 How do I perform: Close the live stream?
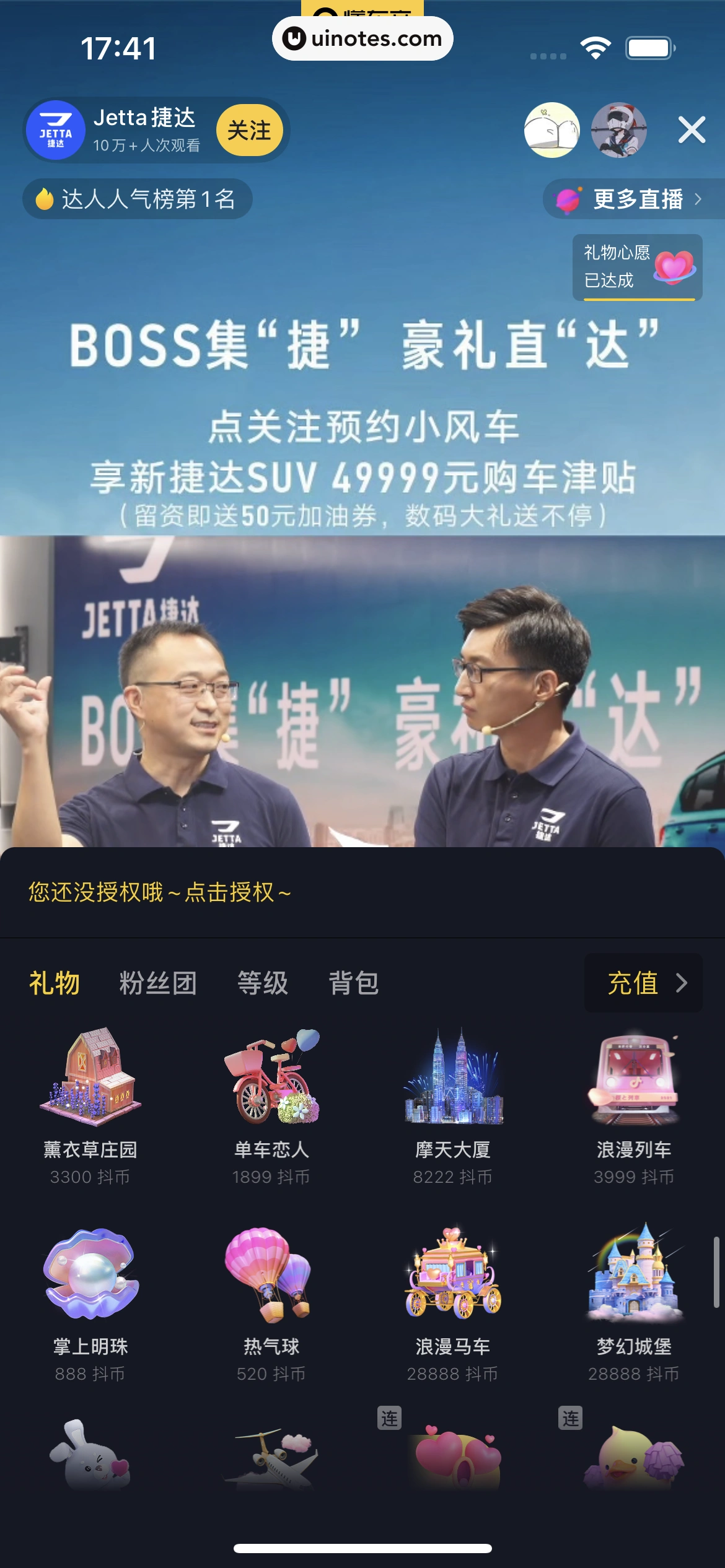pyautogui.click(x=692, y=130)
